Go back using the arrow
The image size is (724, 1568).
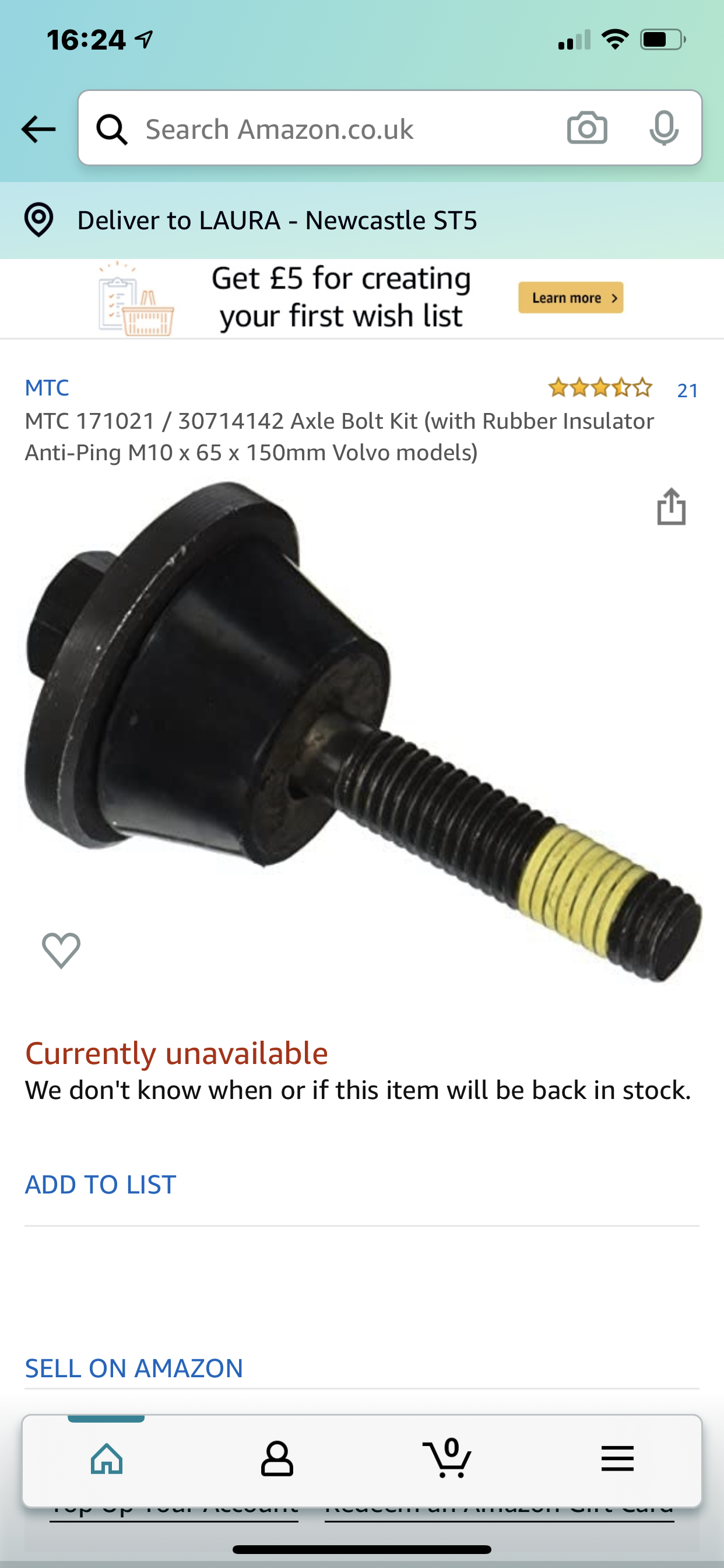tap(38, 129)
